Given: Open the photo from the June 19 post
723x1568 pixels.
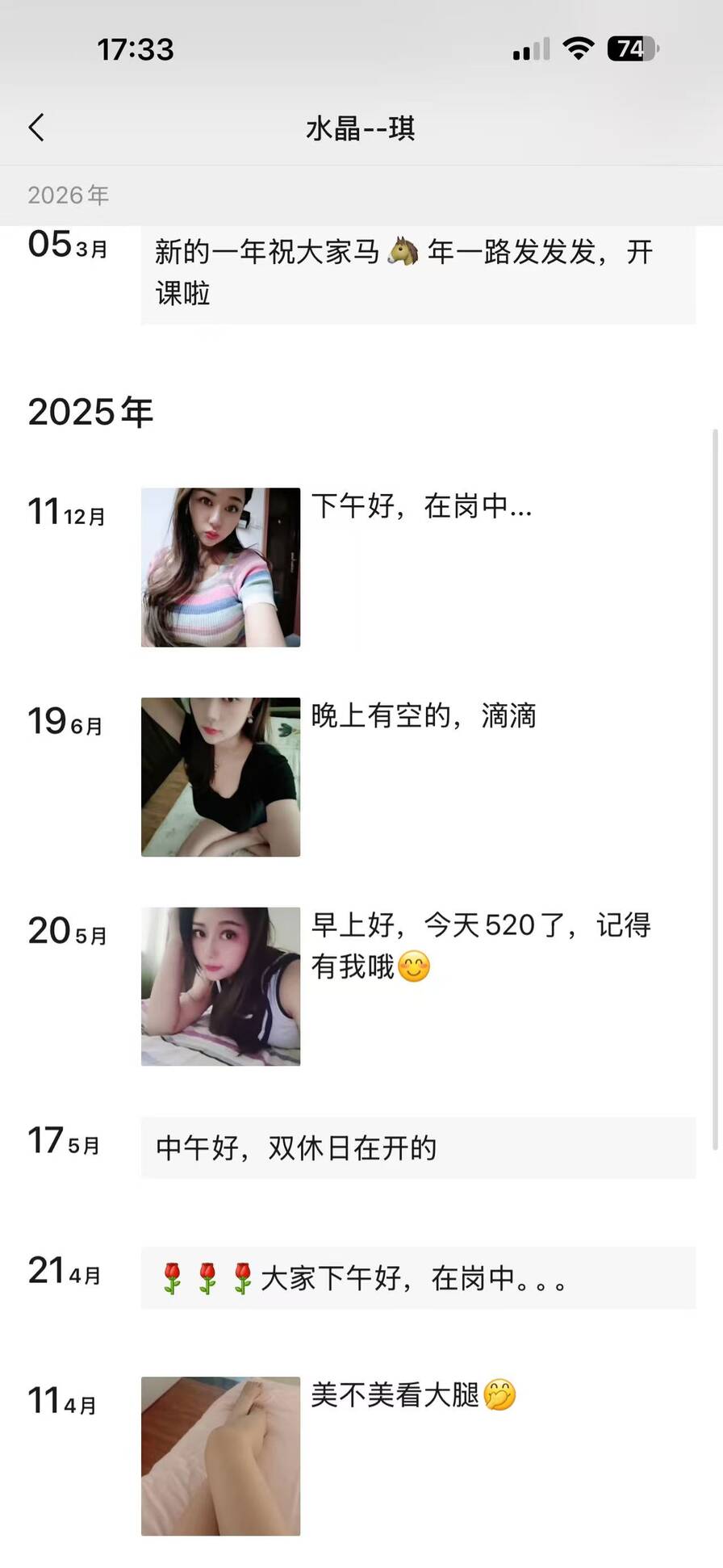Looking at the screenshot, I should tap(220, 777).
